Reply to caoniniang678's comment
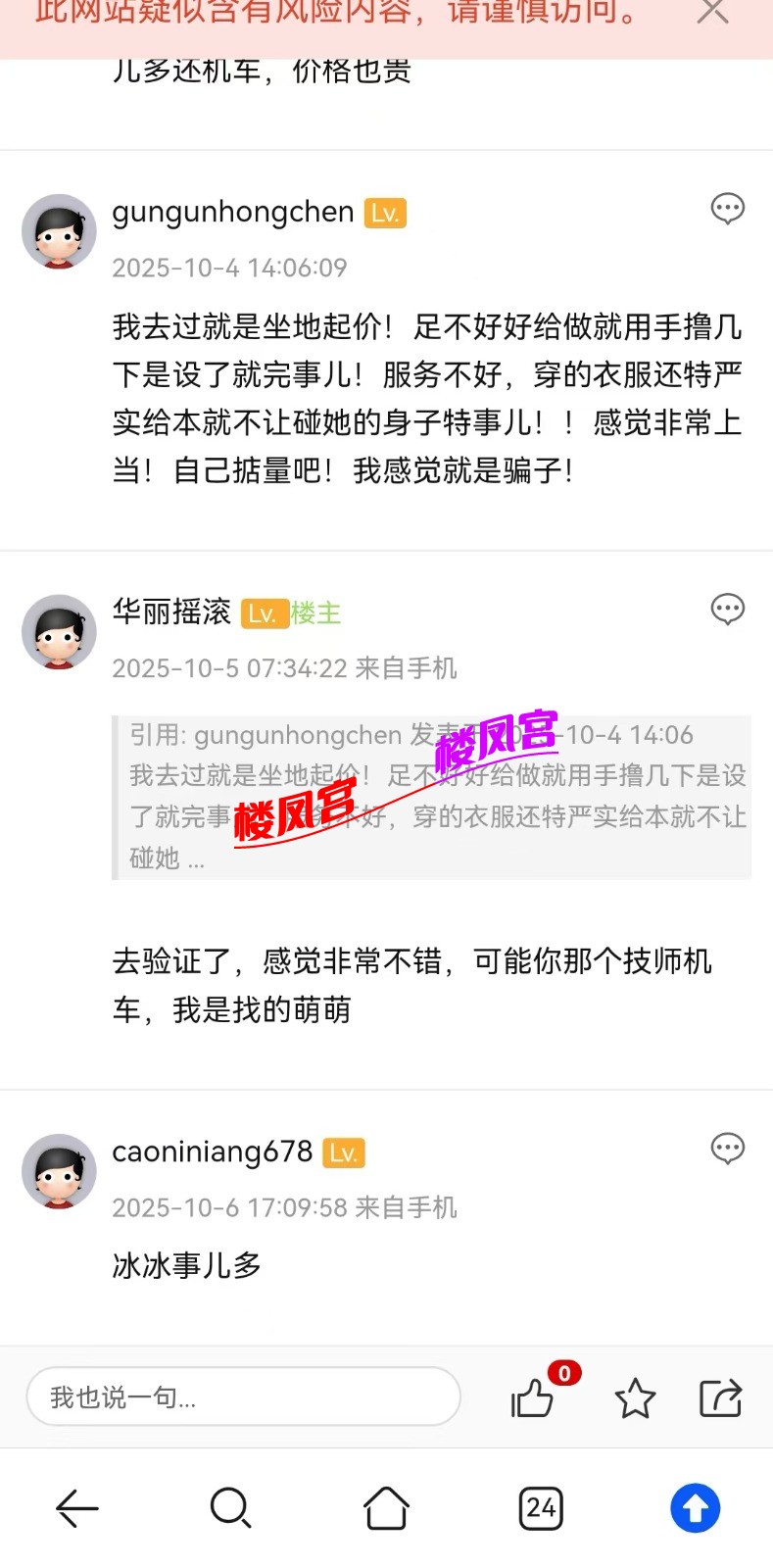773x1568 pixels. point(727,1149)
